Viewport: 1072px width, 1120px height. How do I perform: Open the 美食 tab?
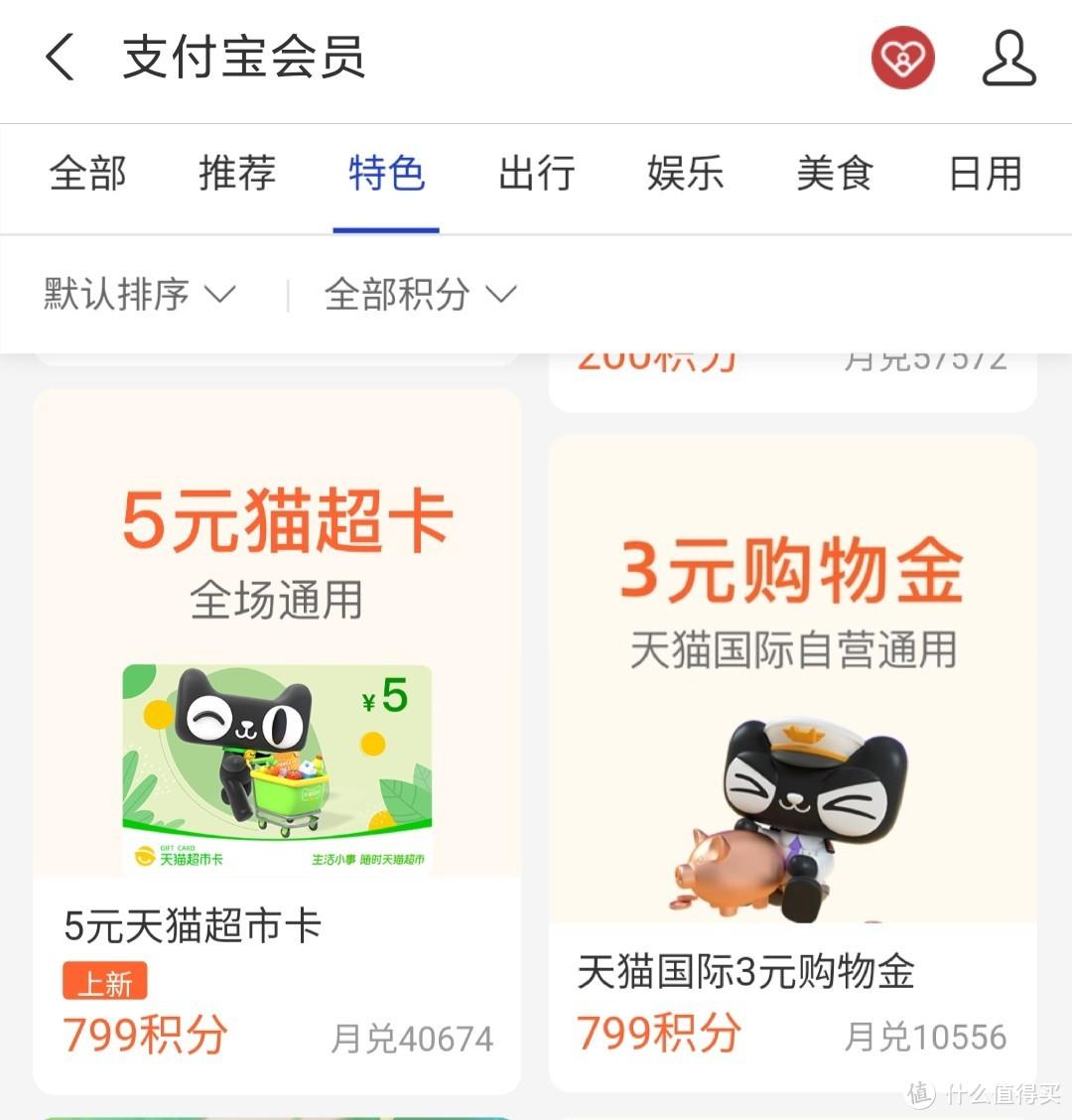[x=835, y=174]
